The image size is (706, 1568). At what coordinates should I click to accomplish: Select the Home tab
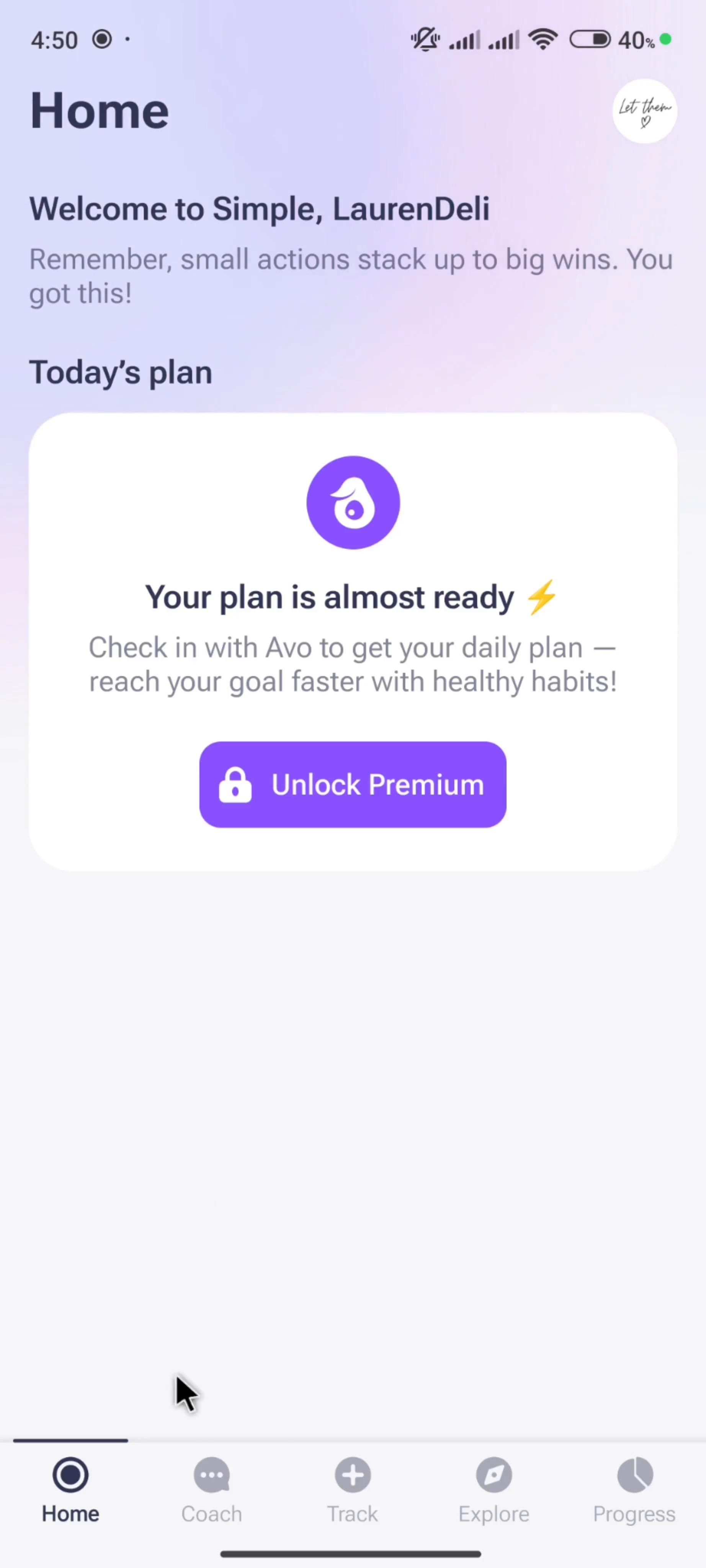click(x=70, y=1489)
